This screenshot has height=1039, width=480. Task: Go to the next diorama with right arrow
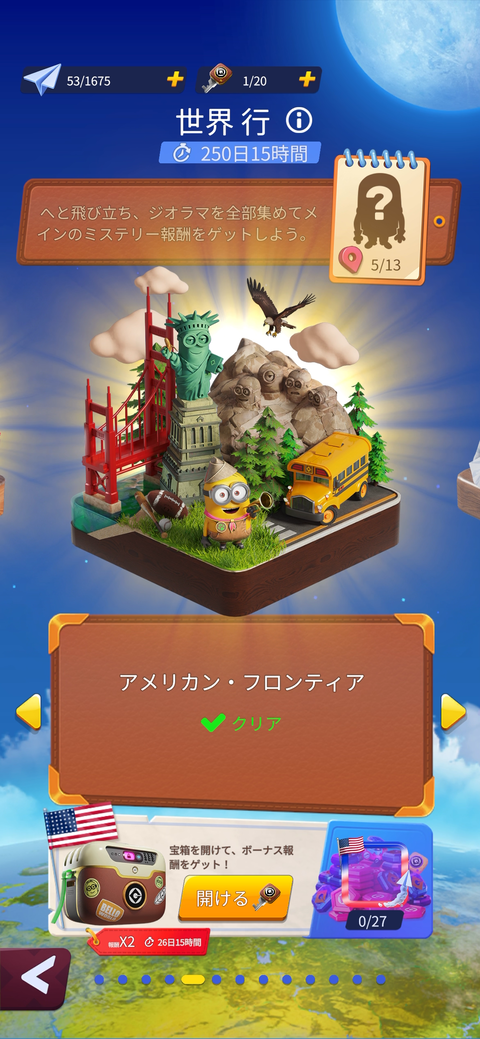pos(453,712)
